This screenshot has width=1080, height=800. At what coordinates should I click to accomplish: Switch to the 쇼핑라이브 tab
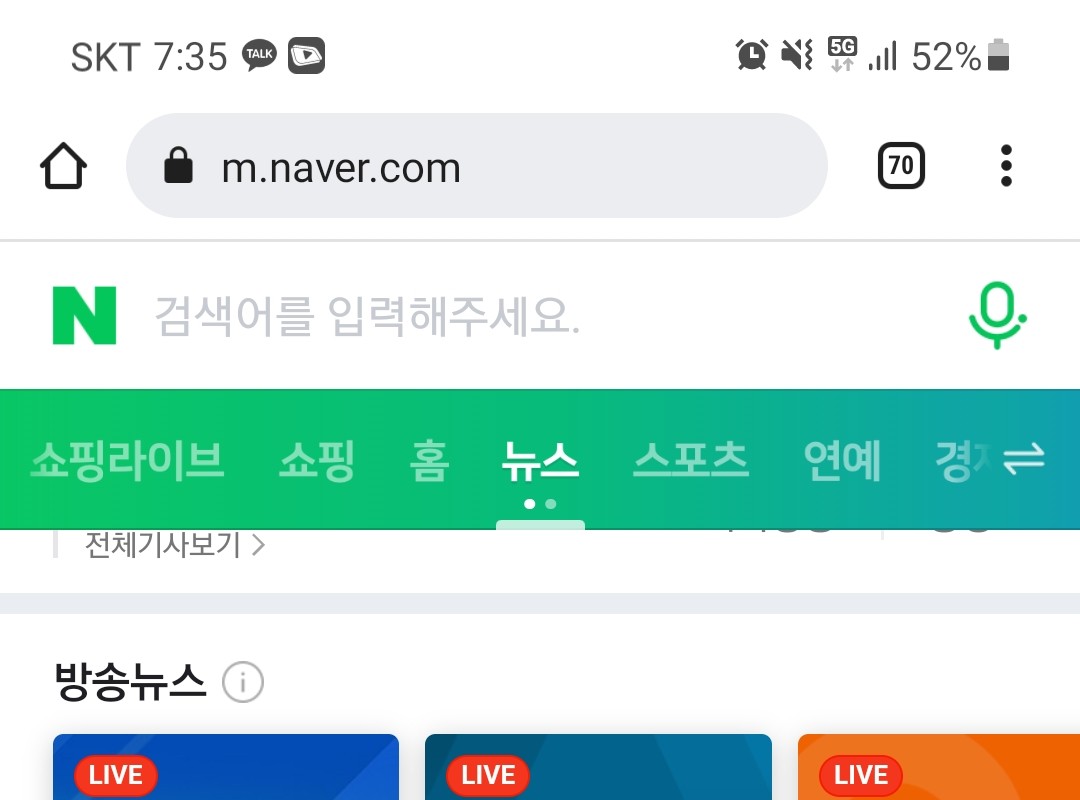pos(127,461)
